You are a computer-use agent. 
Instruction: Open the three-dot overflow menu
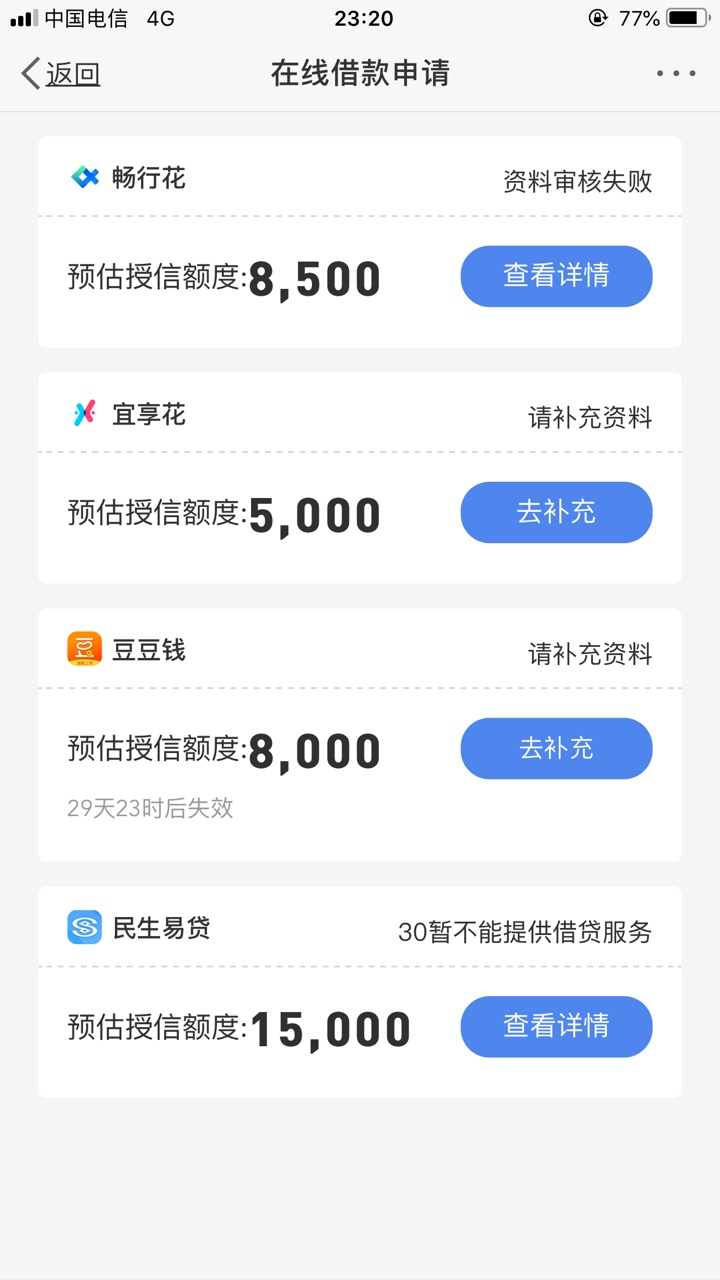coord(676,74)
